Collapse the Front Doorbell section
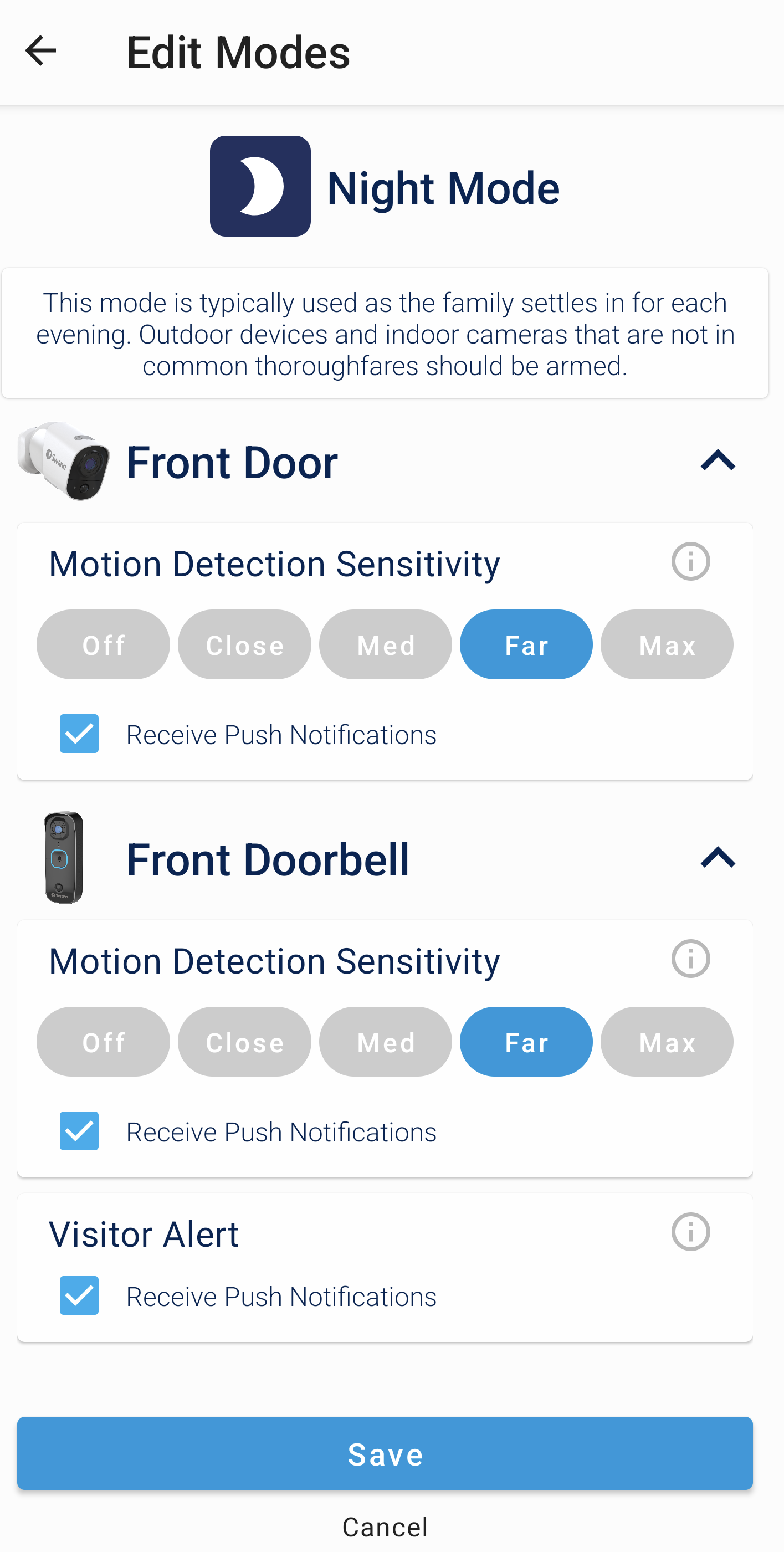 click(718, 858)
